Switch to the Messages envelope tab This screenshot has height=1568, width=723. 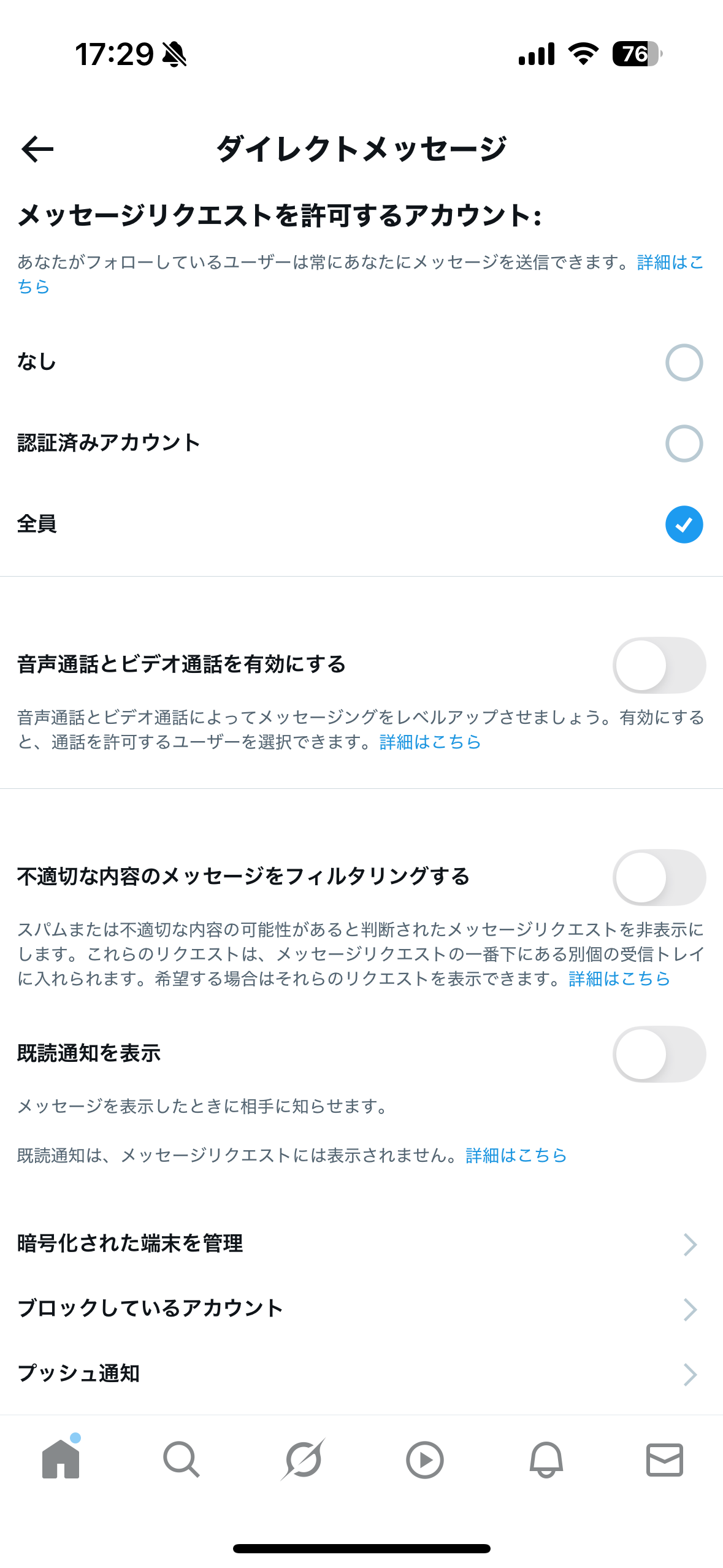(665, 1459)
